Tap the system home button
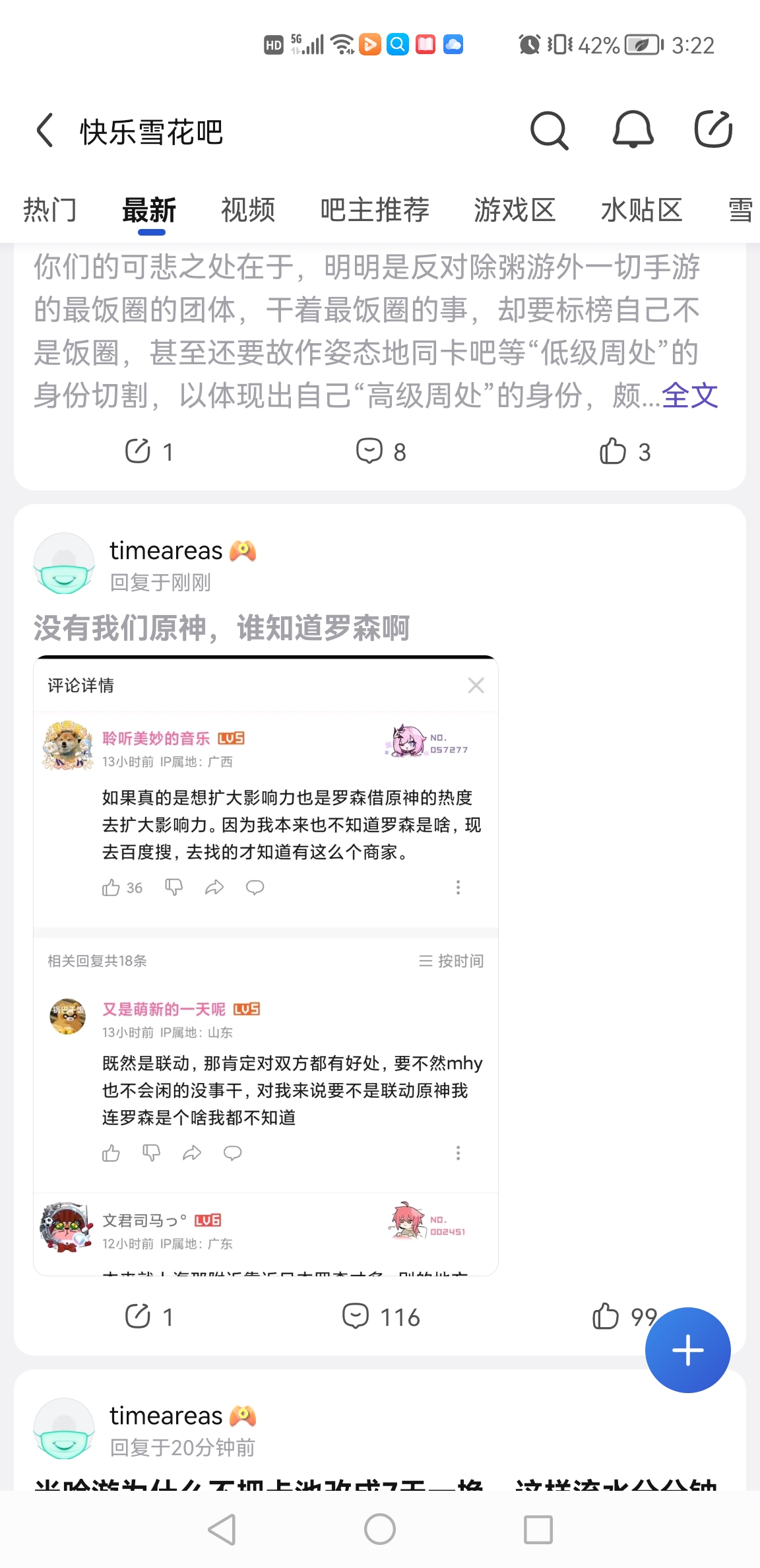The image size is (760, 1568). click(x=380, y=1529)
